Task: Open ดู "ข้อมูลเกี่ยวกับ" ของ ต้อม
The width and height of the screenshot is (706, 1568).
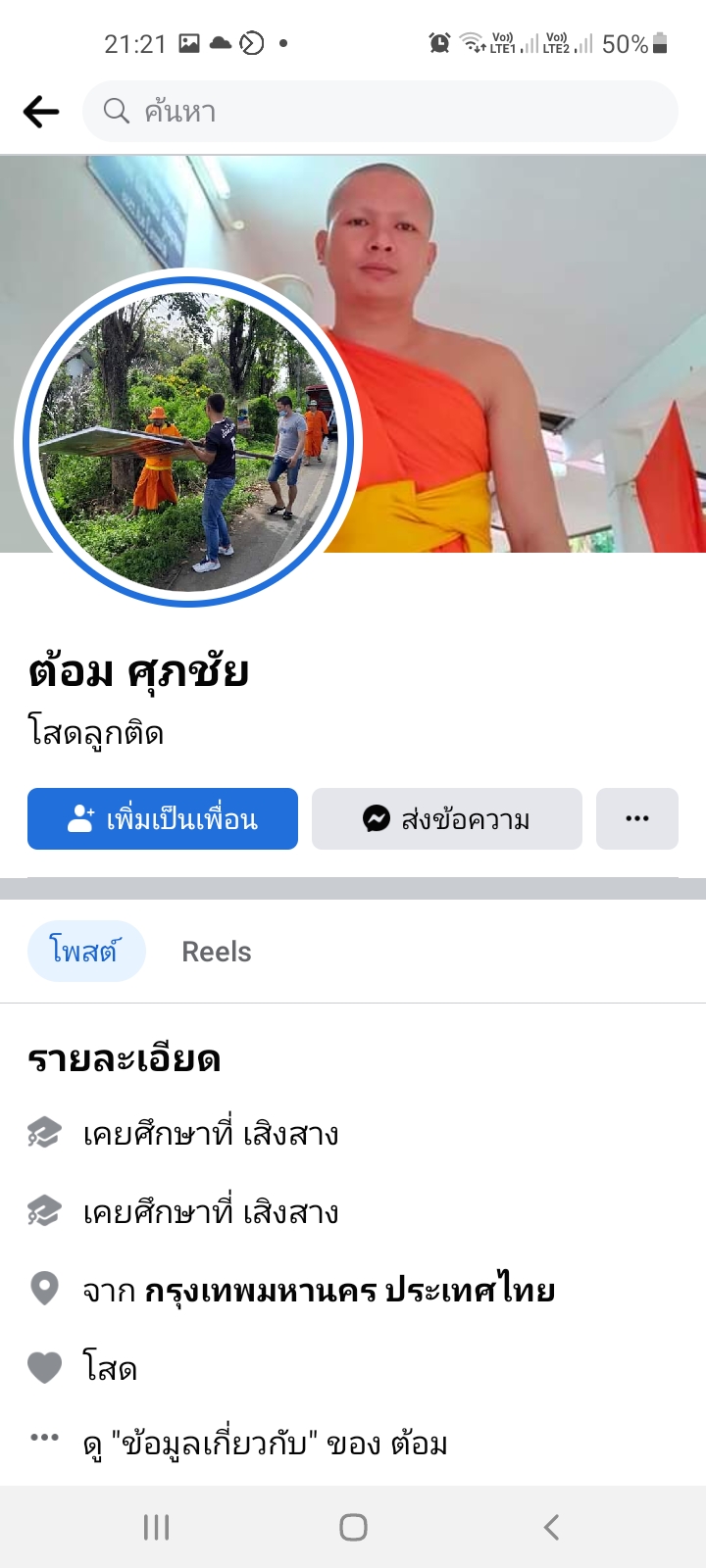Action: point(265,1444)
